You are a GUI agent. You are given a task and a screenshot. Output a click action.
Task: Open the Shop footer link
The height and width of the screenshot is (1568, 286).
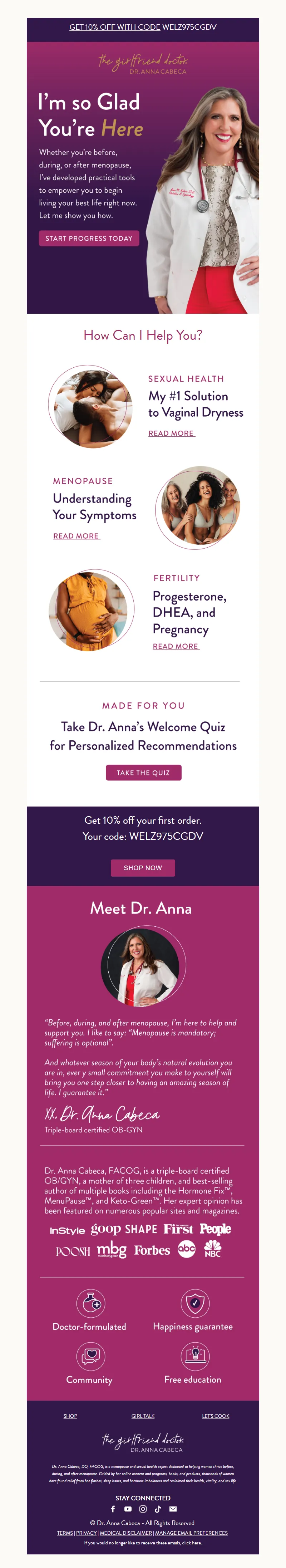pos(70,1416)
